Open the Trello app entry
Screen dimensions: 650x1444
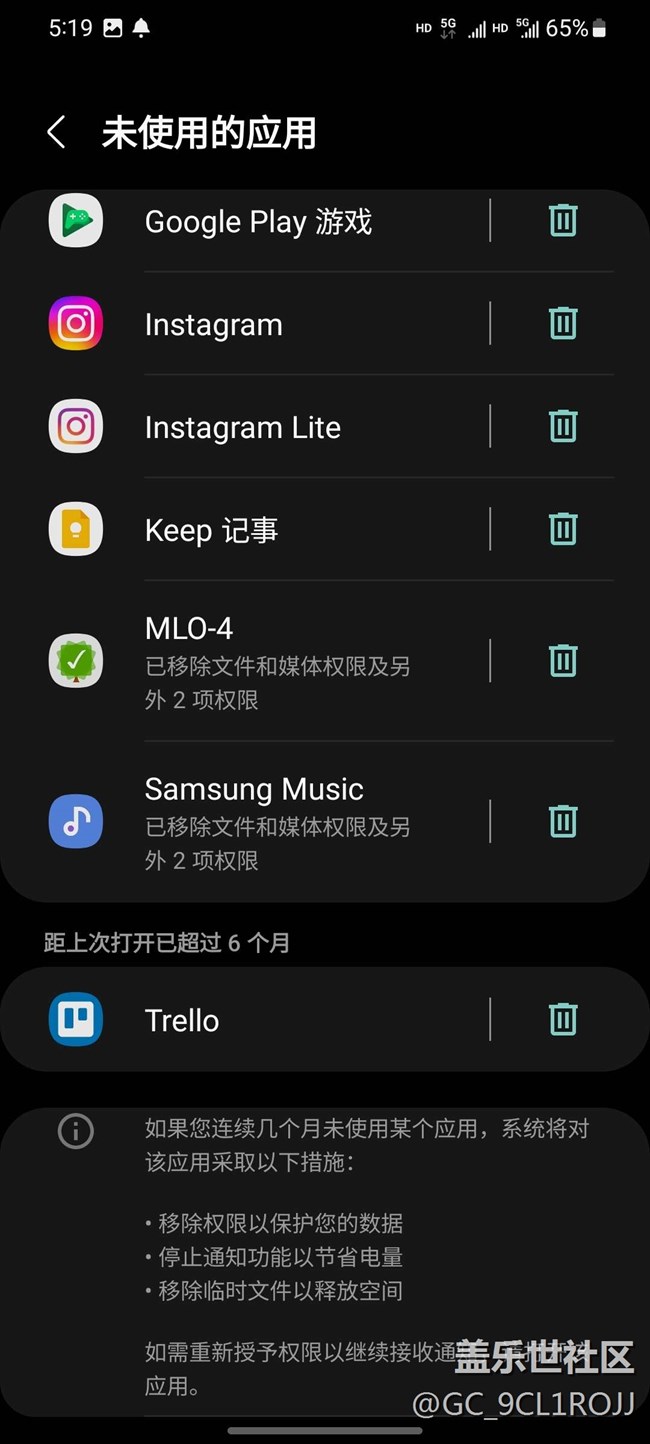[x=245, y=1020]
